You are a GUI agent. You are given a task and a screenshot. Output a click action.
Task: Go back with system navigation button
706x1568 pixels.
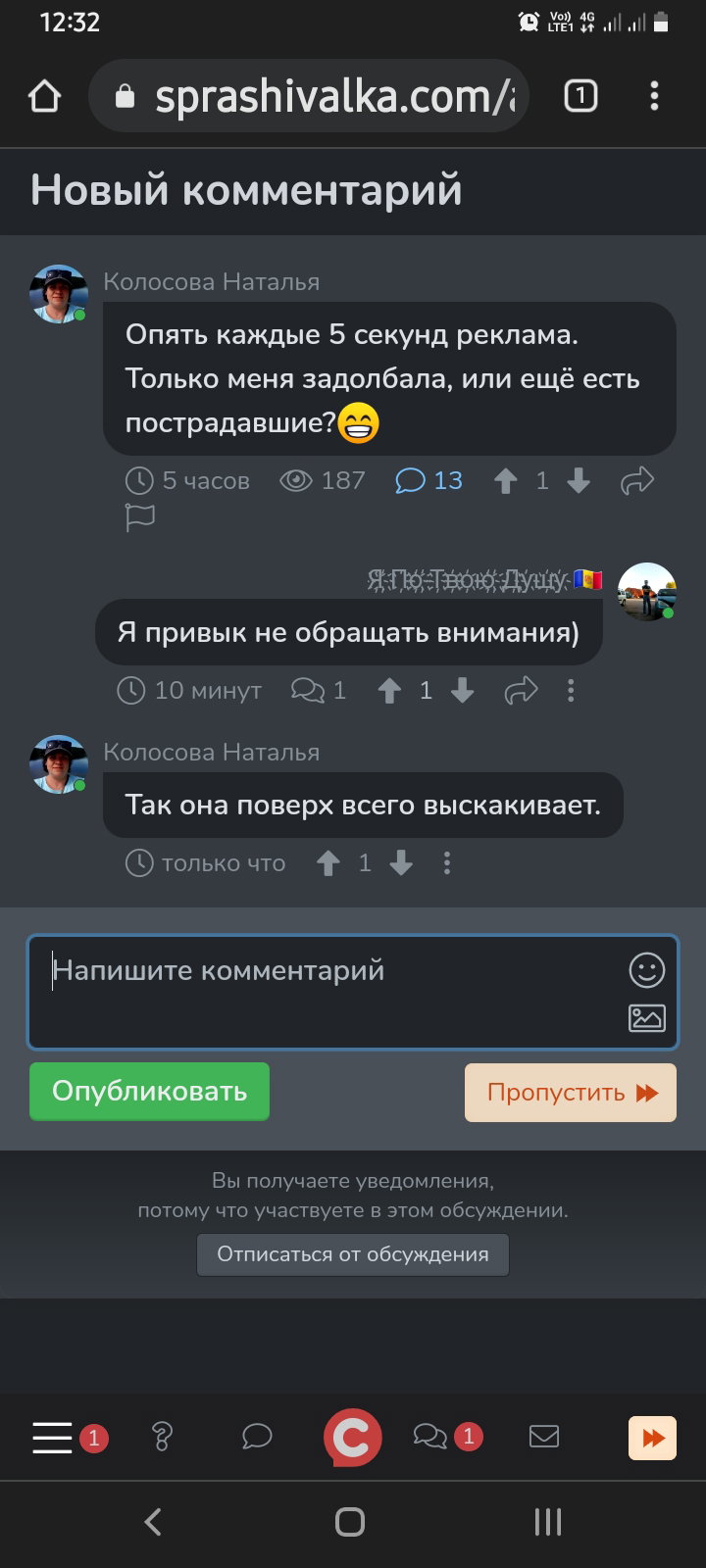[x=153, y=1522]
